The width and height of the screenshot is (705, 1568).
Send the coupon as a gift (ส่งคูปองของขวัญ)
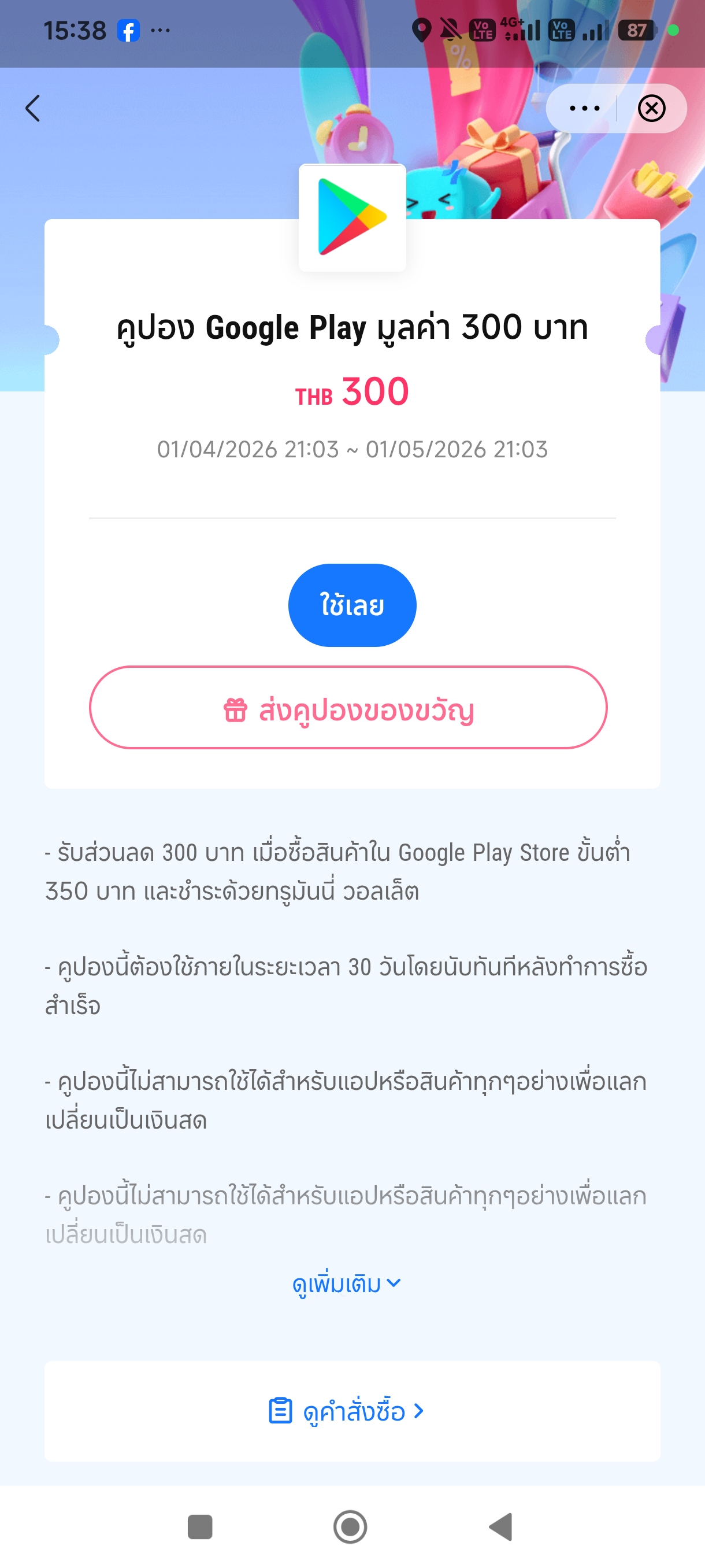tap(348, 707)
